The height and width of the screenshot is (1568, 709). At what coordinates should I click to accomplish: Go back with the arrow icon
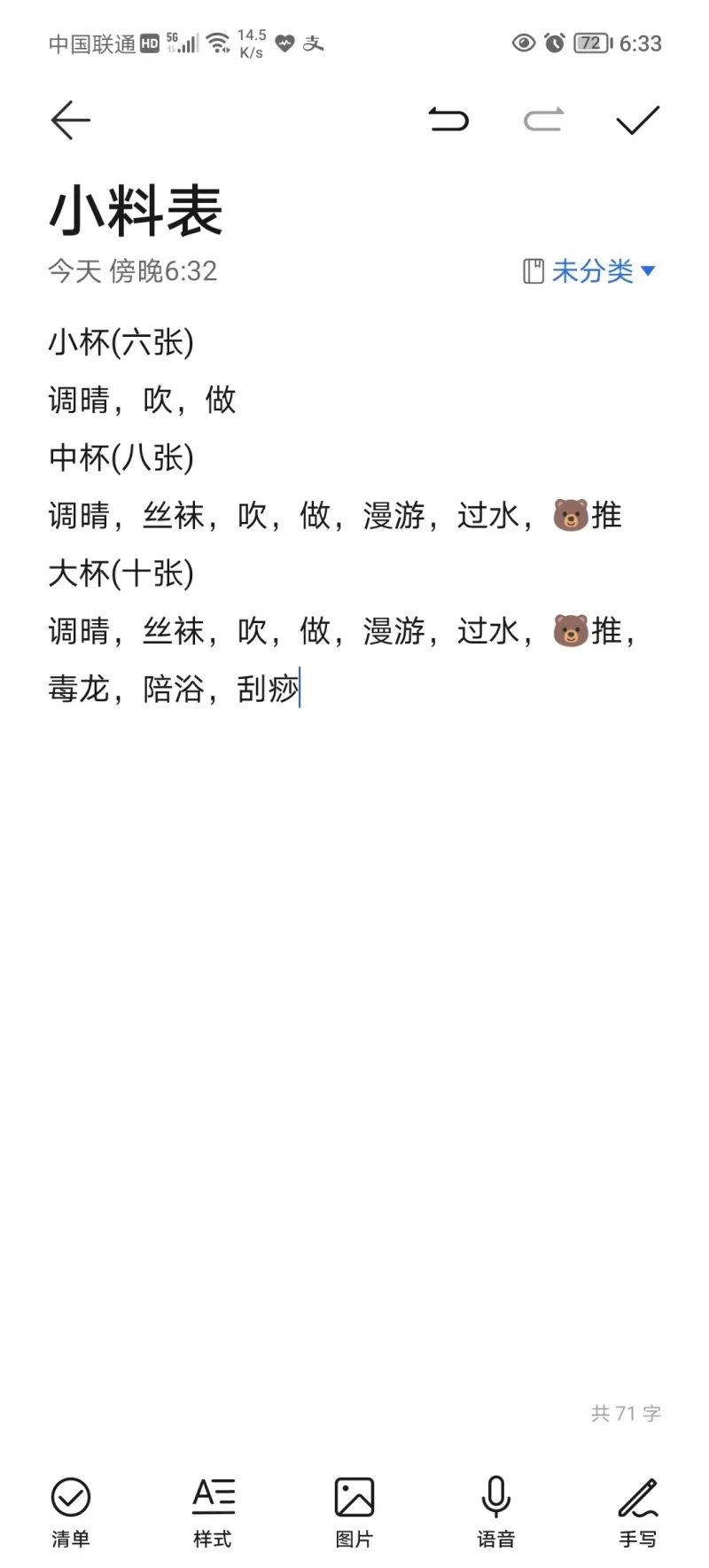71,121
